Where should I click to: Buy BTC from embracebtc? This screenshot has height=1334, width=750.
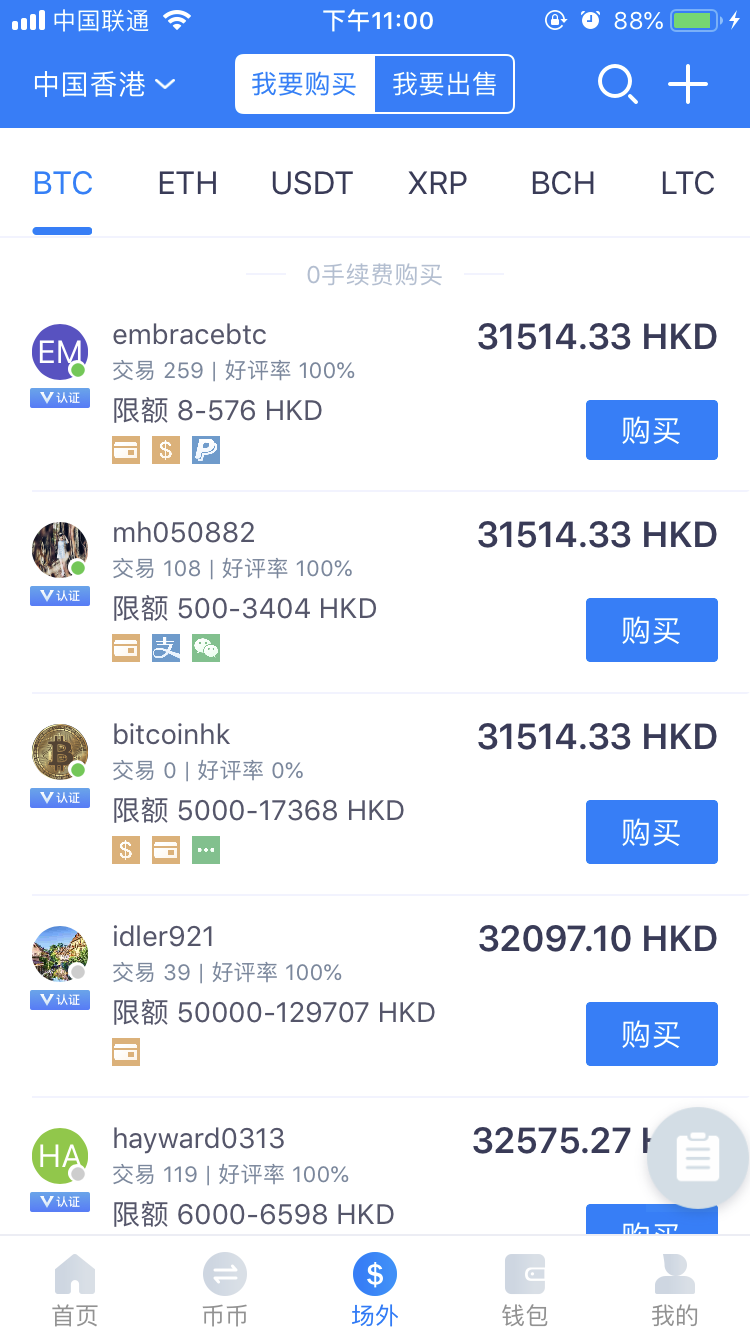[x=651, y=430]
